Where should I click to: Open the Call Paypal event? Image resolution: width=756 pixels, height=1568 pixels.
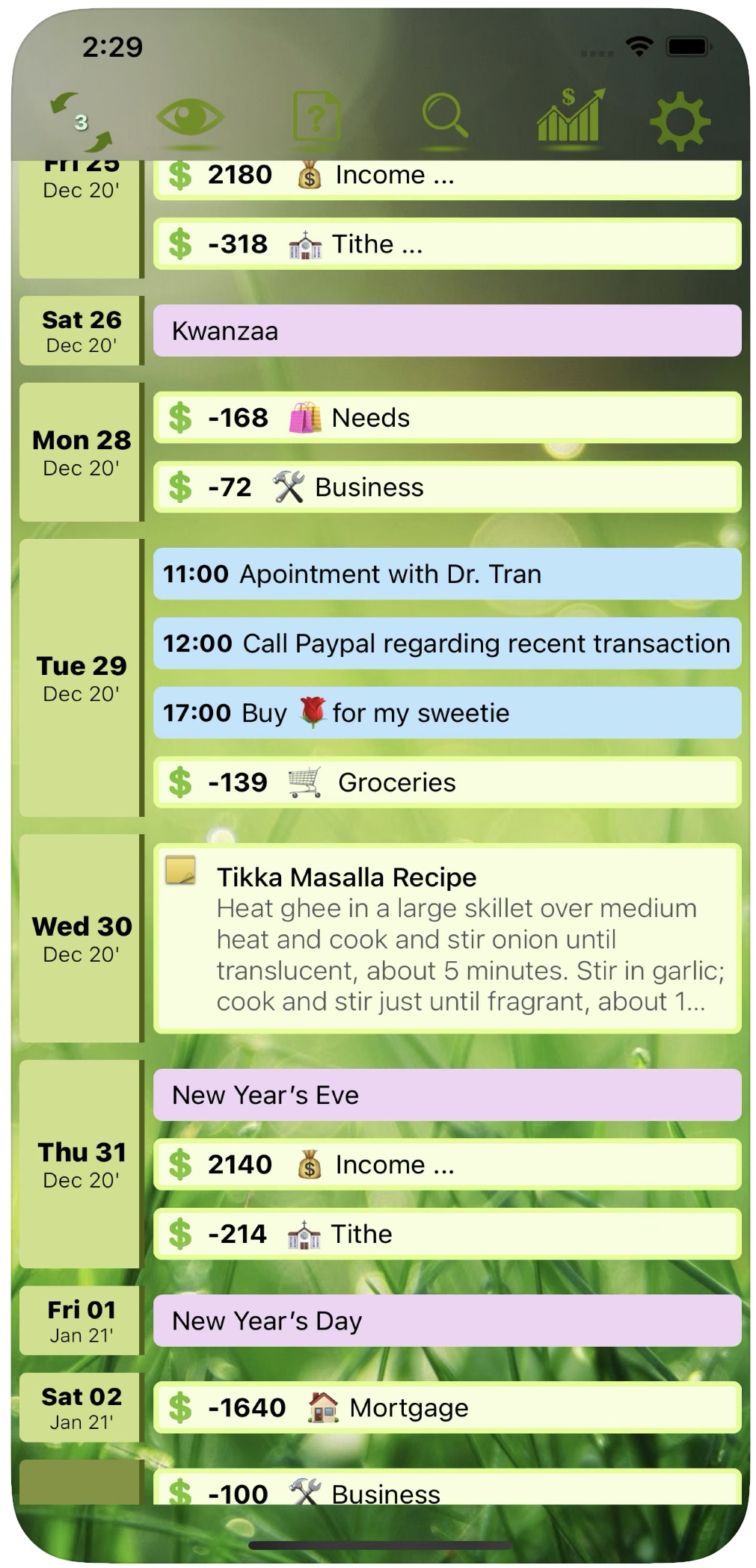[x=446, y=643]
